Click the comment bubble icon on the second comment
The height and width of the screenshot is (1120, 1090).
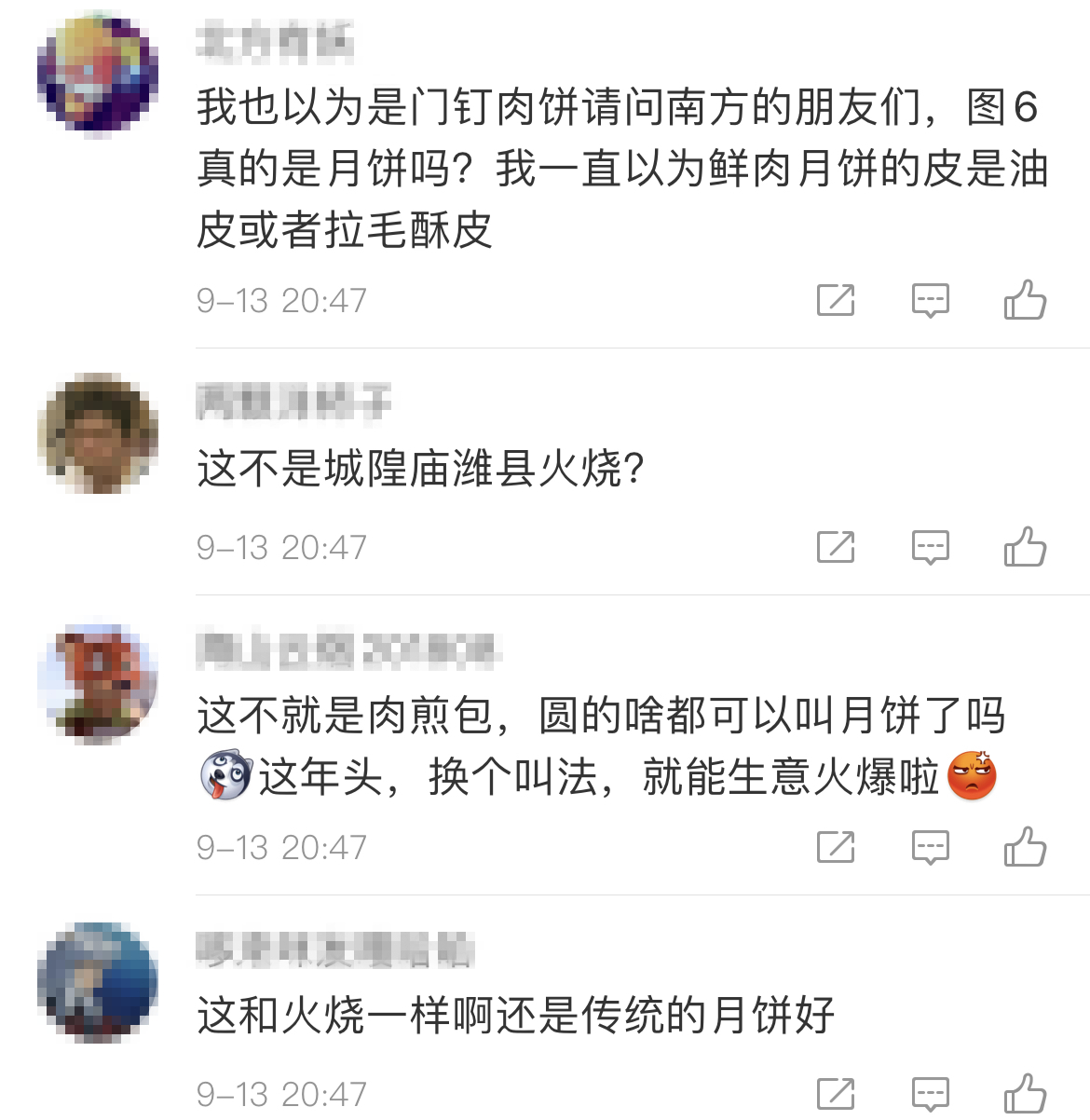point(931,548)
